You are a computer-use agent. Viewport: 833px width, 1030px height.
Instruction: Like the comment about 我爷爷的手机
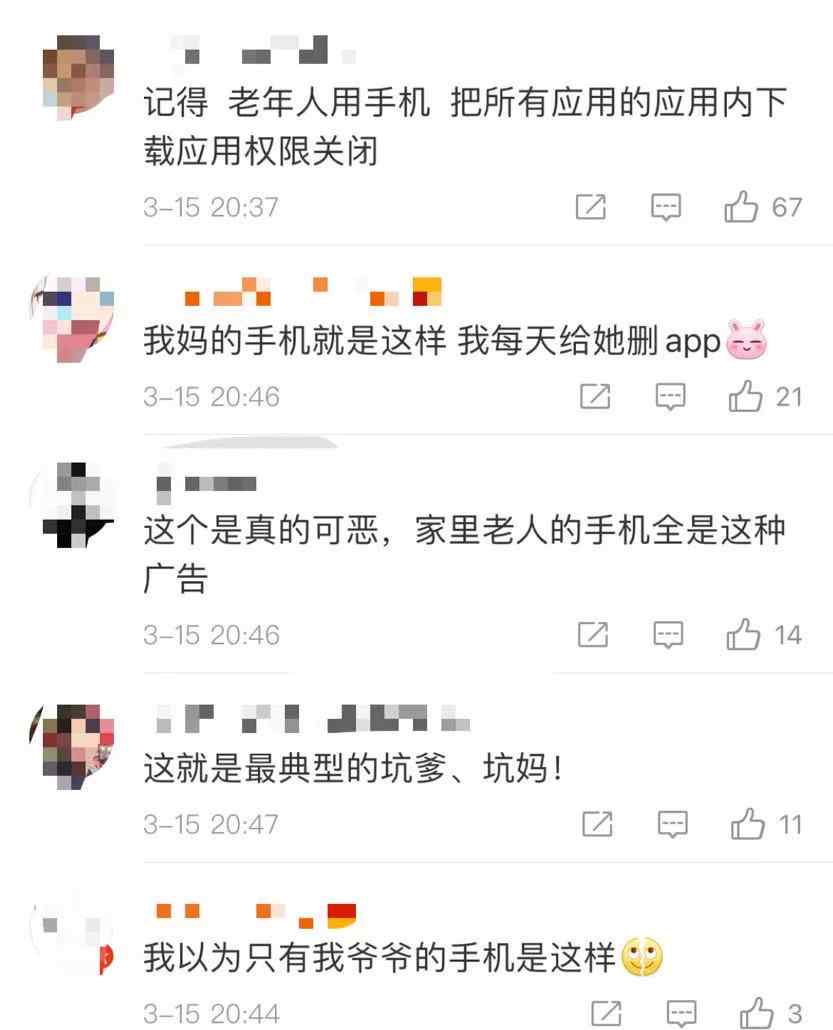coord(756,1013)
